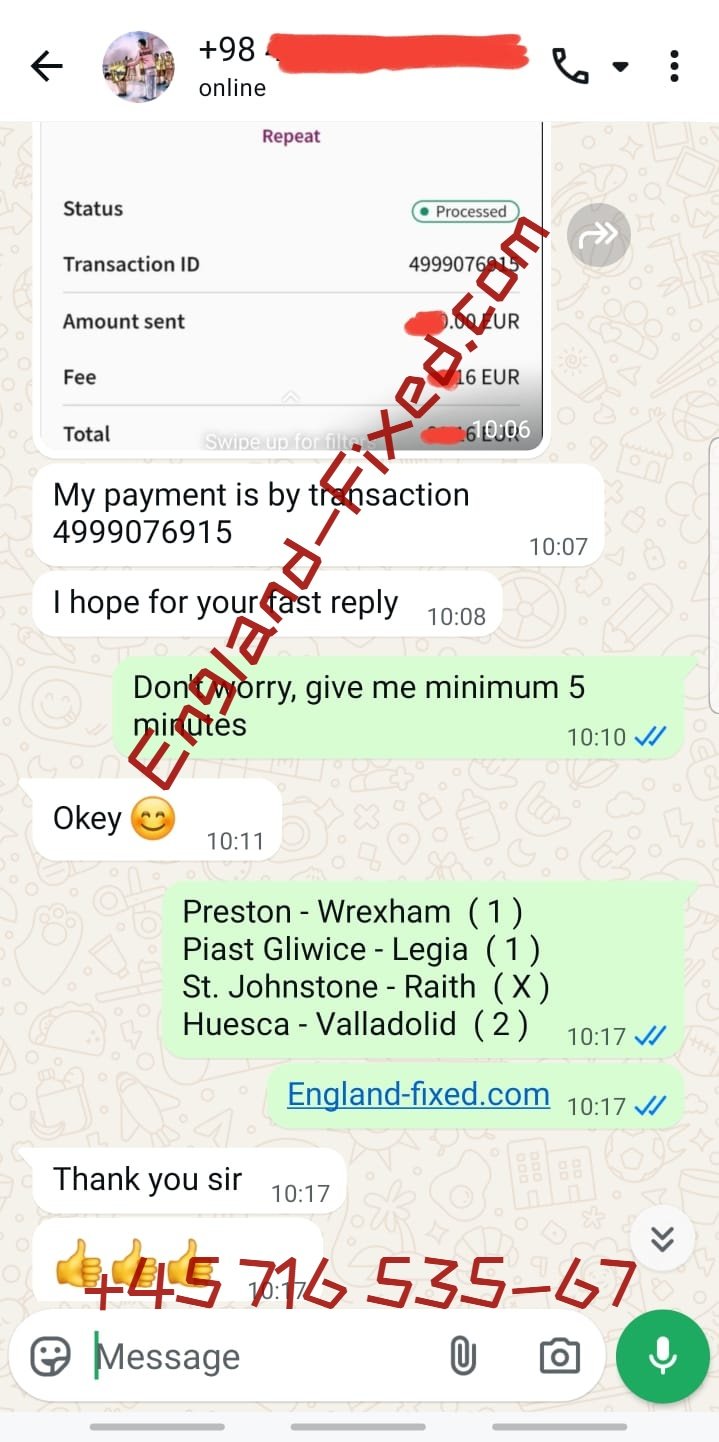Image resolution: width=719 pixels, height=1442 pixels.
Task: Expand the call options dropdown arrow
Action: [x=620, y=67]
